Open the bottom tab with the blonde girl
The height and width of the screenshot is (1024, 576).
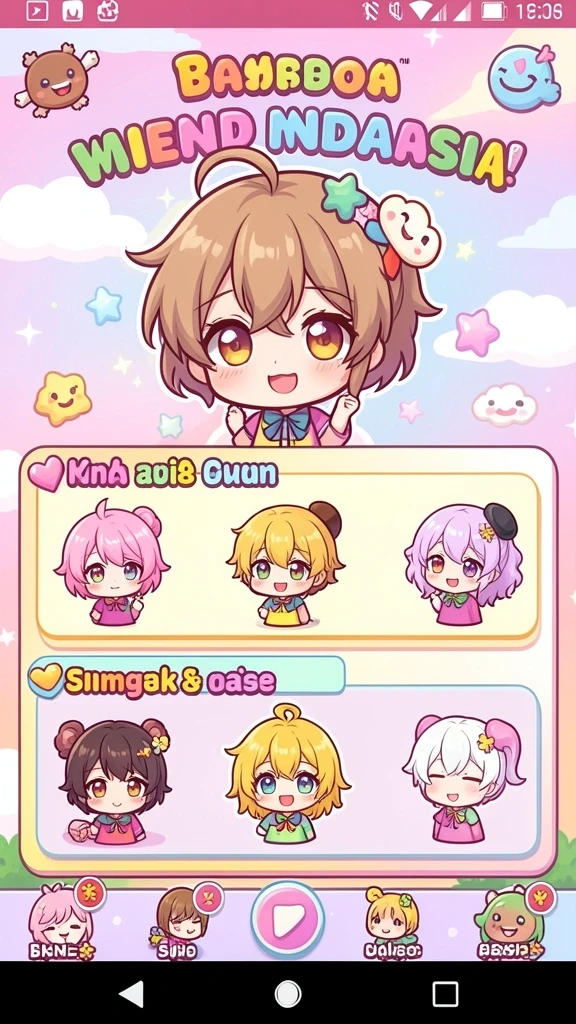pos(392,922)
